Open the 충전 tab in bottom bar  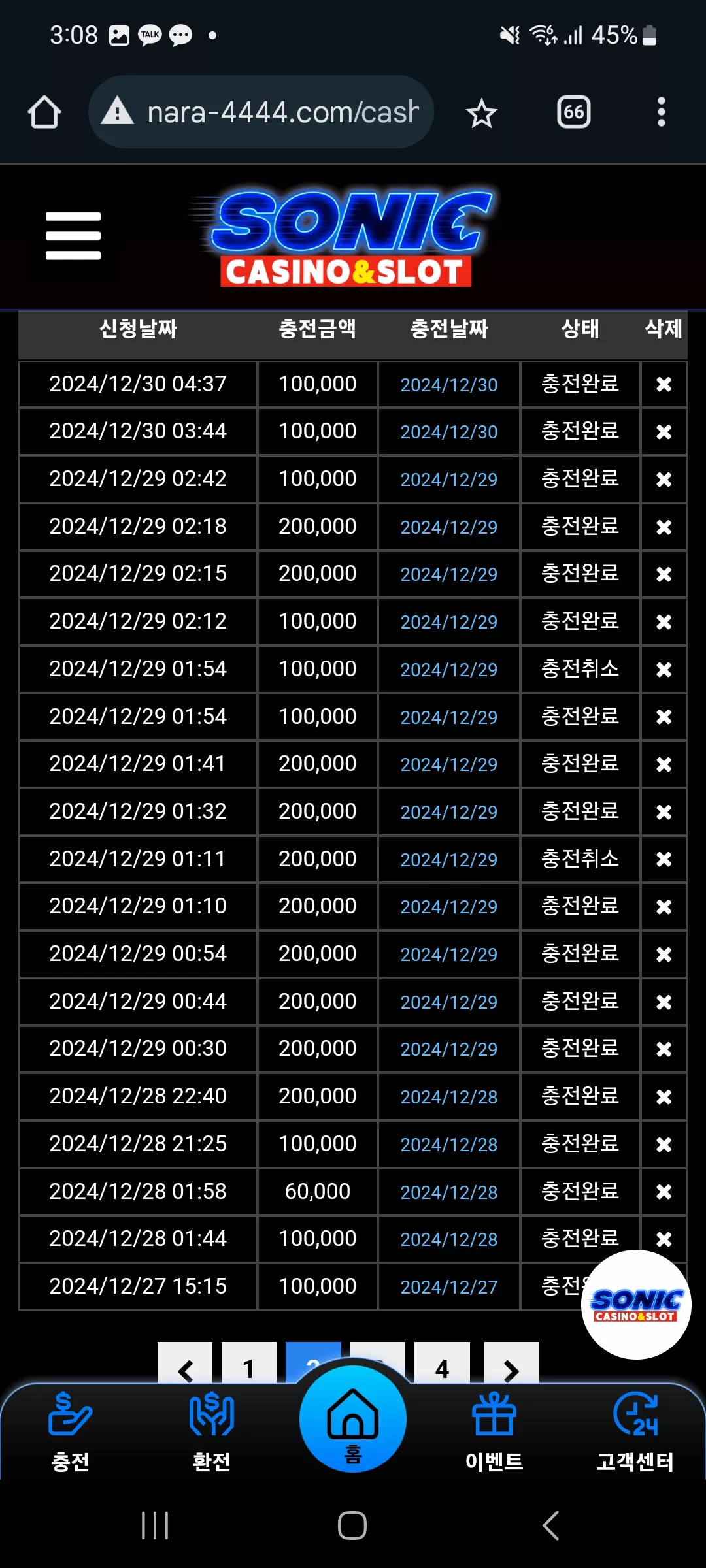[71, 1432]
